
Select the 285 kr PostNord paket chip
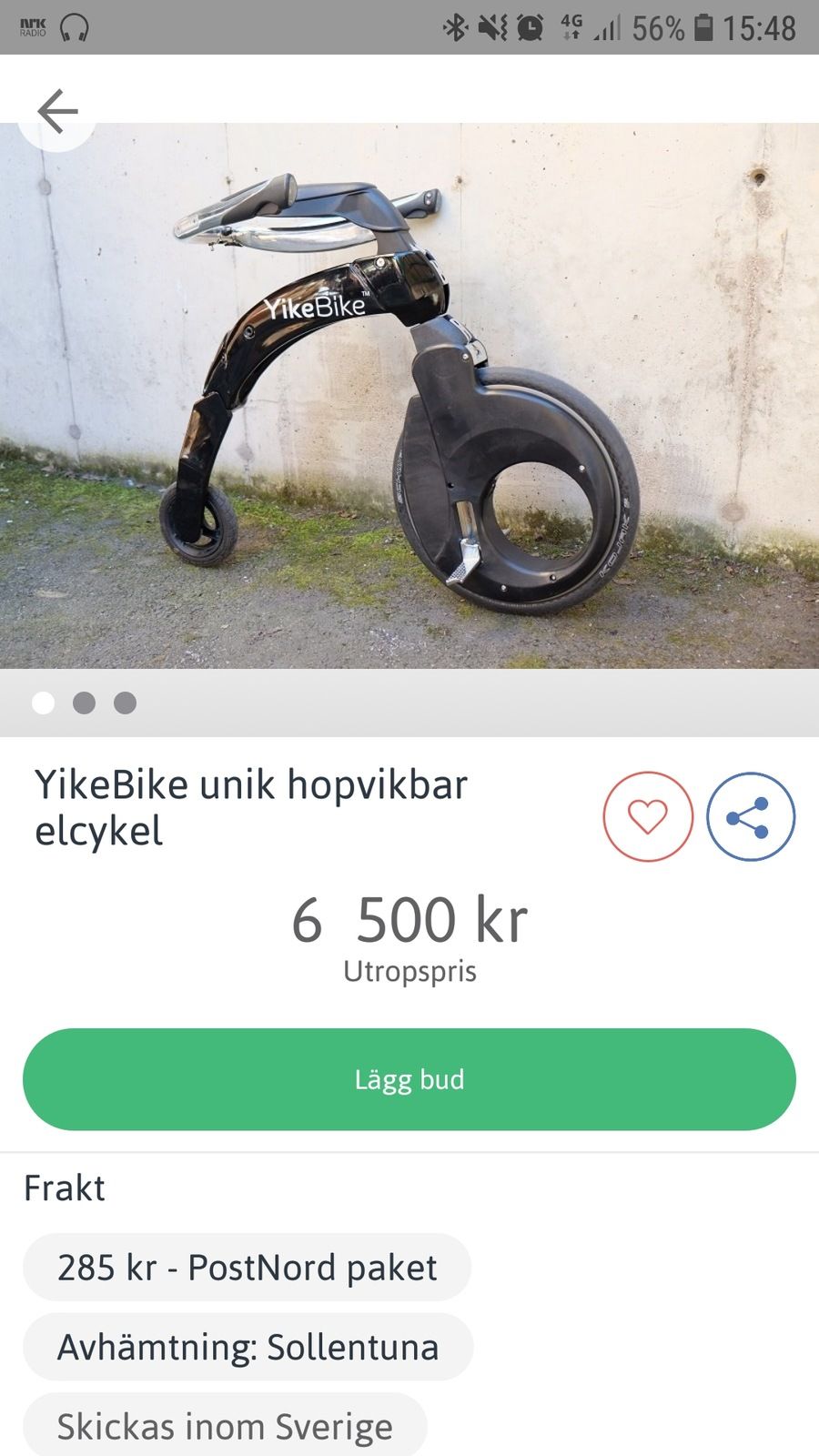tap(247, 1268)
